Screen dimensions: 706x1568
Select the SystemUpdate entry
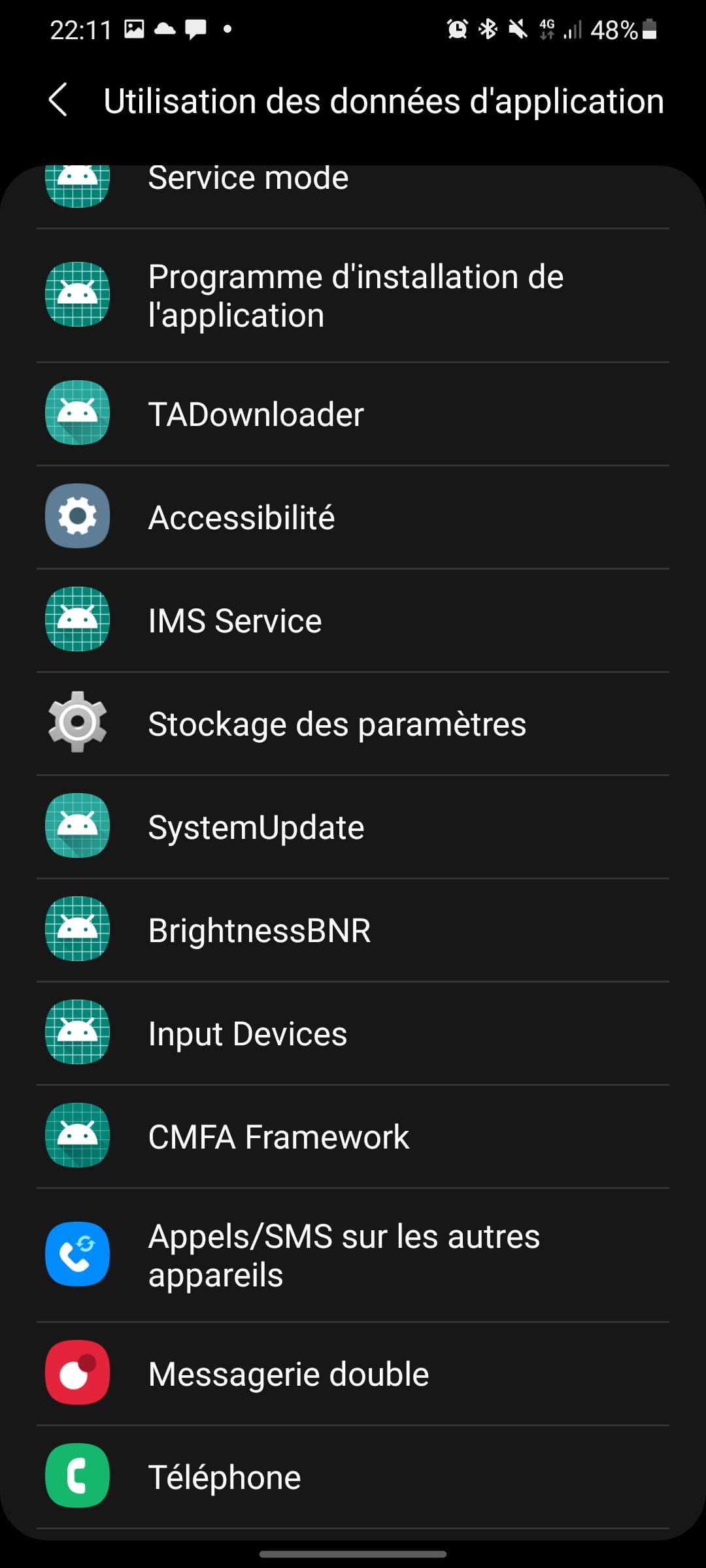click(x=353, y=827)
